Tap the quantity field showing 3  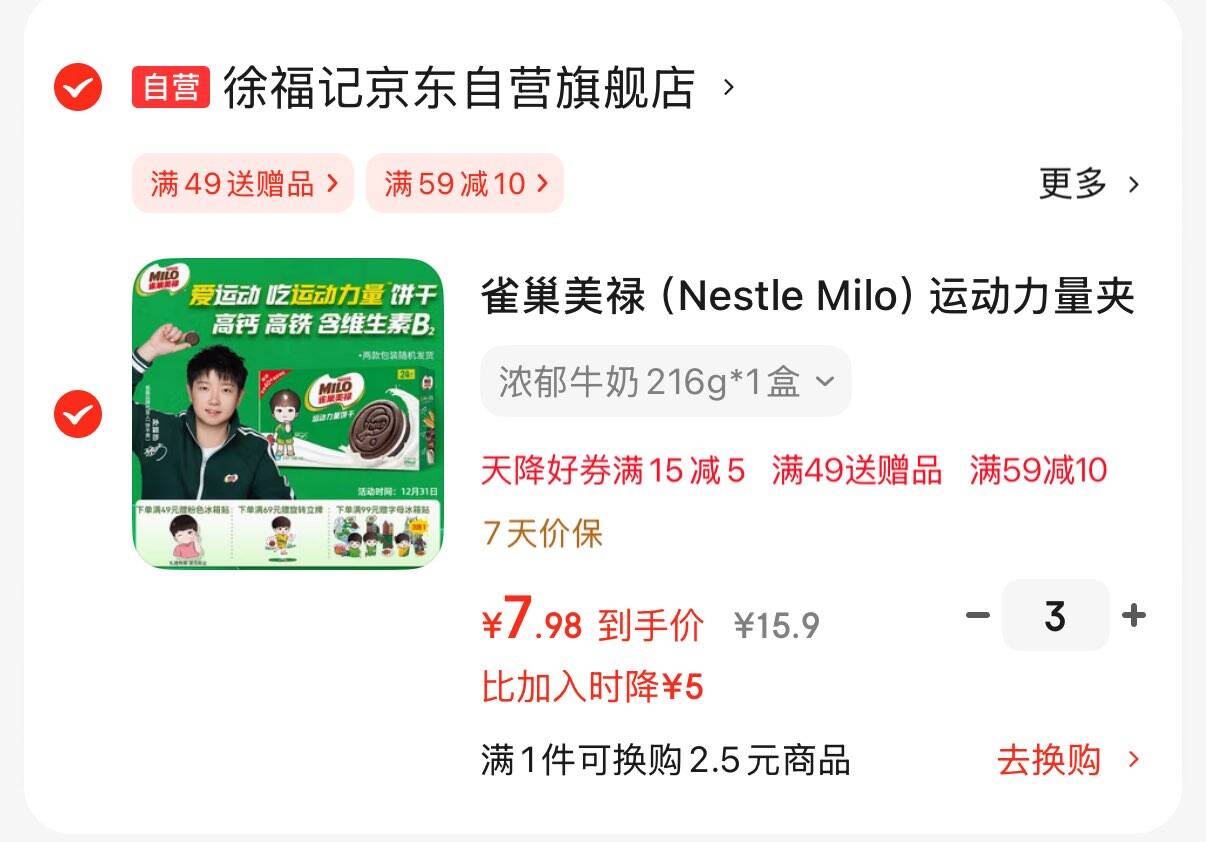(x=1055, y=615)
